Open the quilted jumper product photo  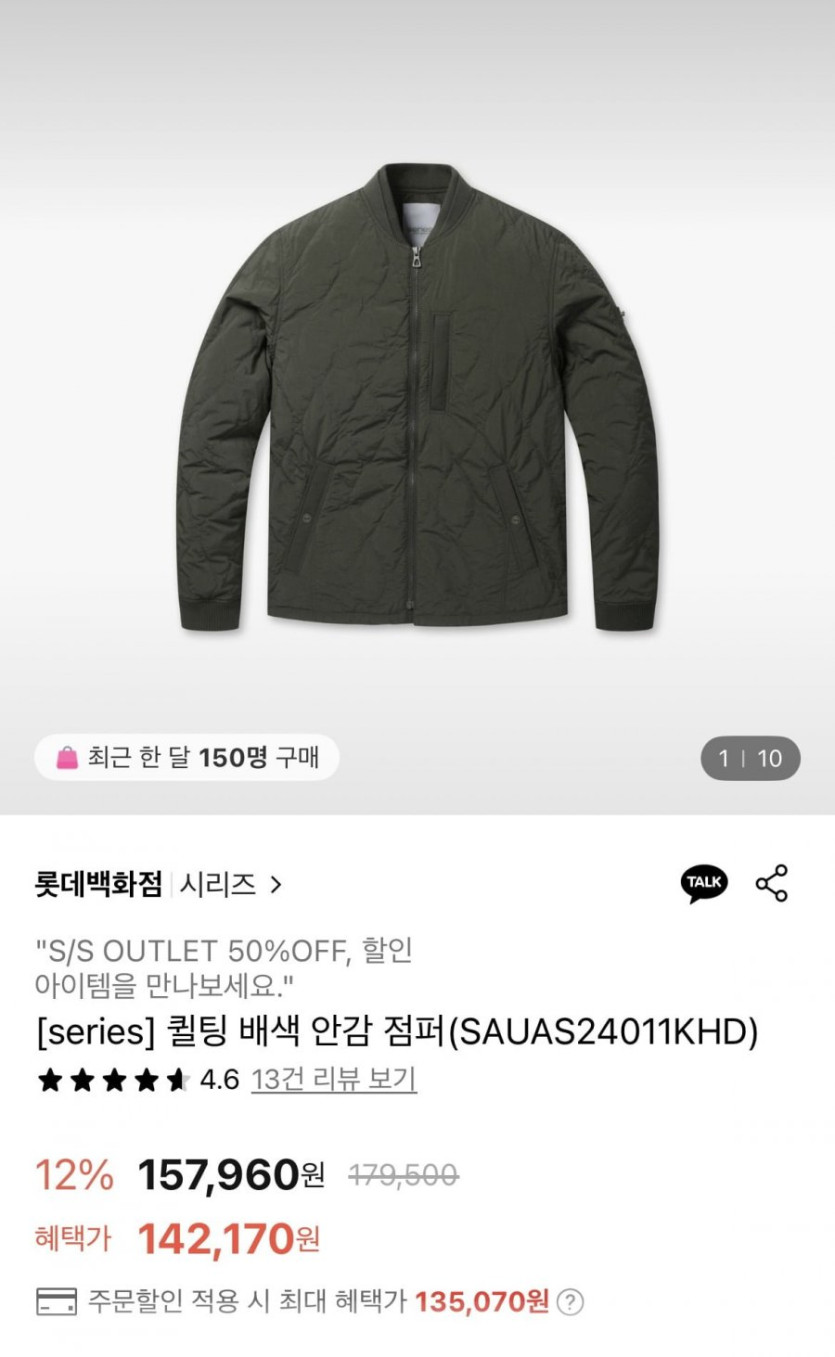pos(418,400)
